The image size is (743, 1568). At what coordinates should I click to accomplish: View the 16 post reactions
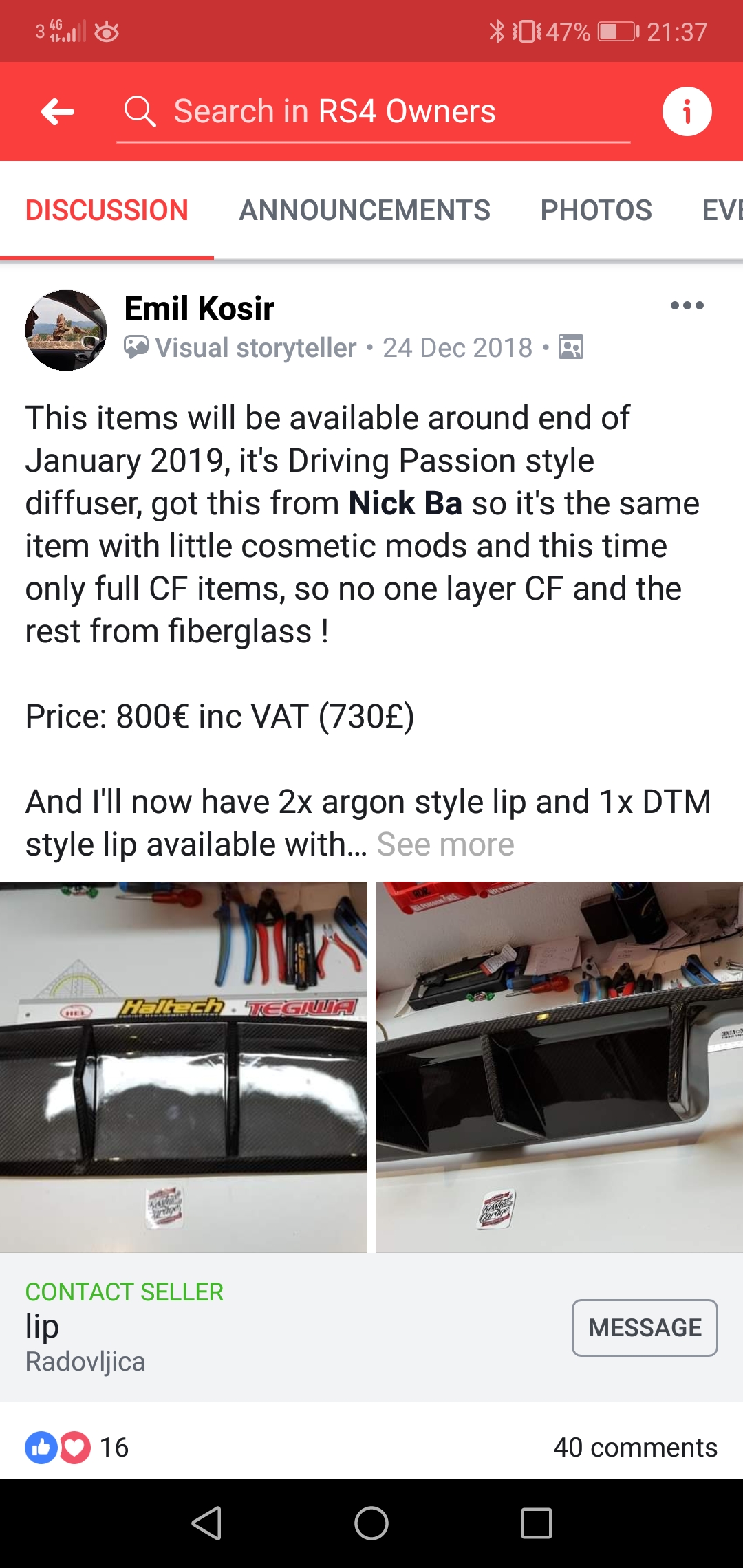pyautogui.click(x=77, y=1447)
